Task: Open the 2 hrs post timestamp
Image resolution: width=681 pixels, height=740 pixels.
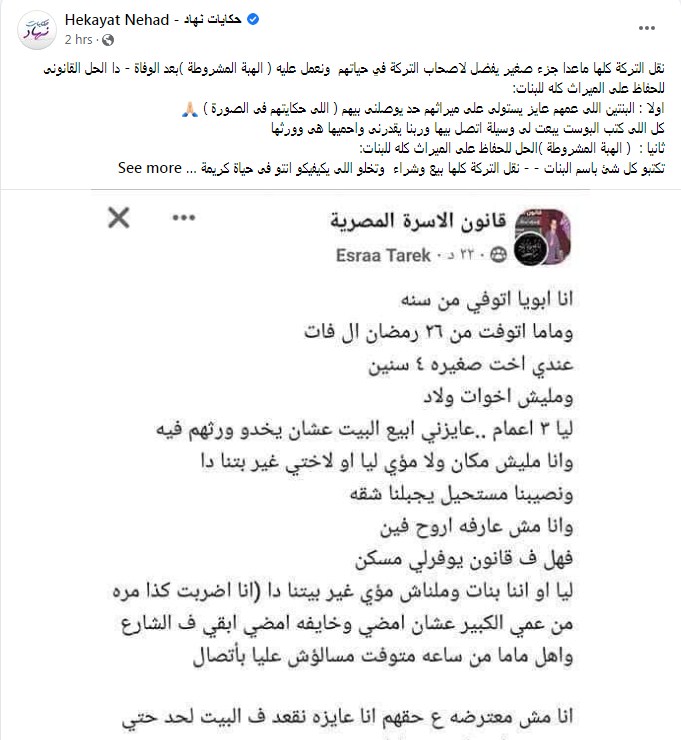Action: coord(78,40)
